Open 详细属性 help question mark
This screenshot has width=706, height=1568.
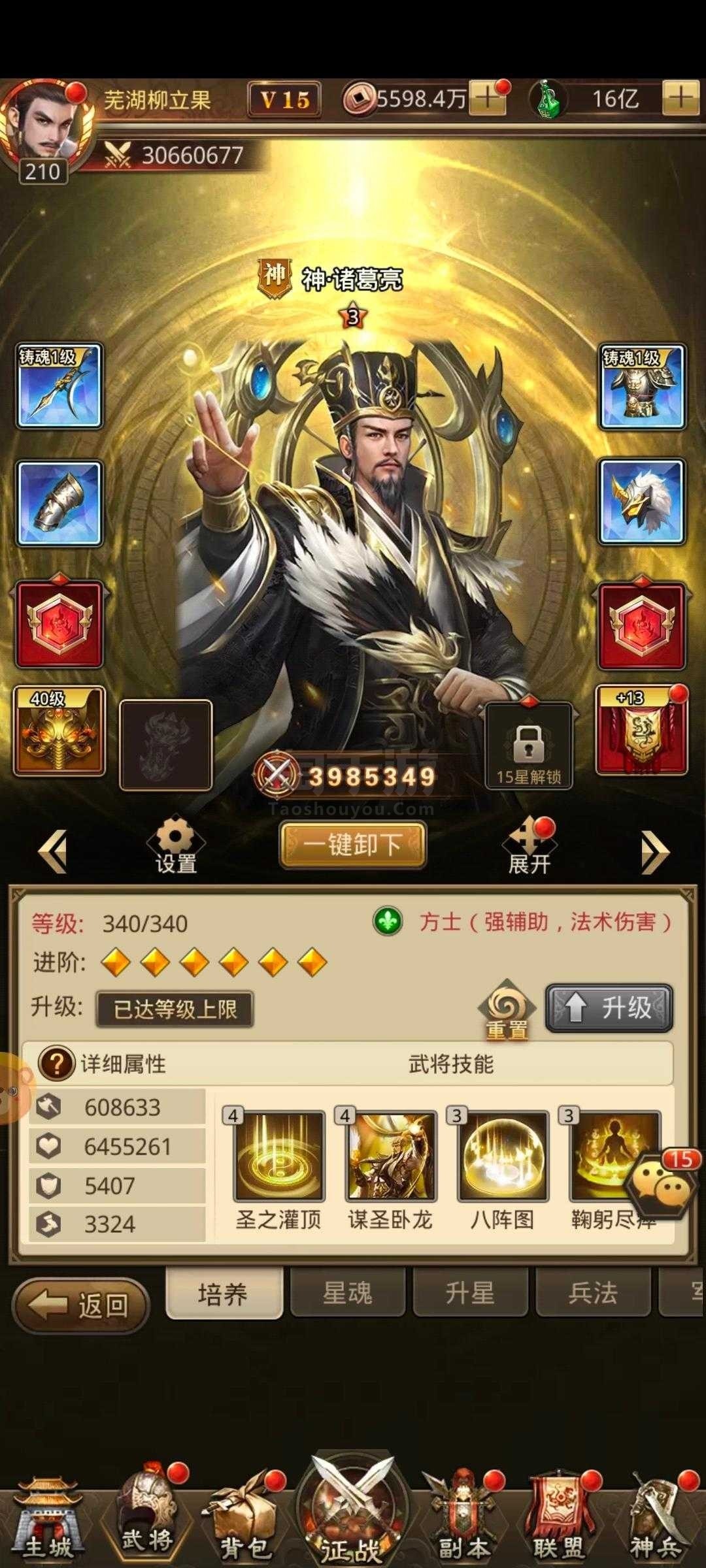point(57,1064)
